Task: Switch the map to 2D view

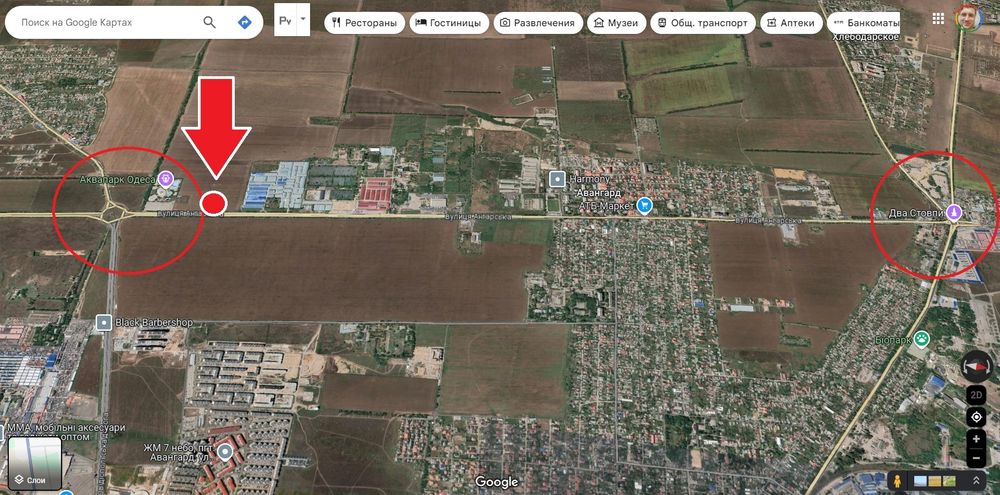Action: tap(977, 395)
